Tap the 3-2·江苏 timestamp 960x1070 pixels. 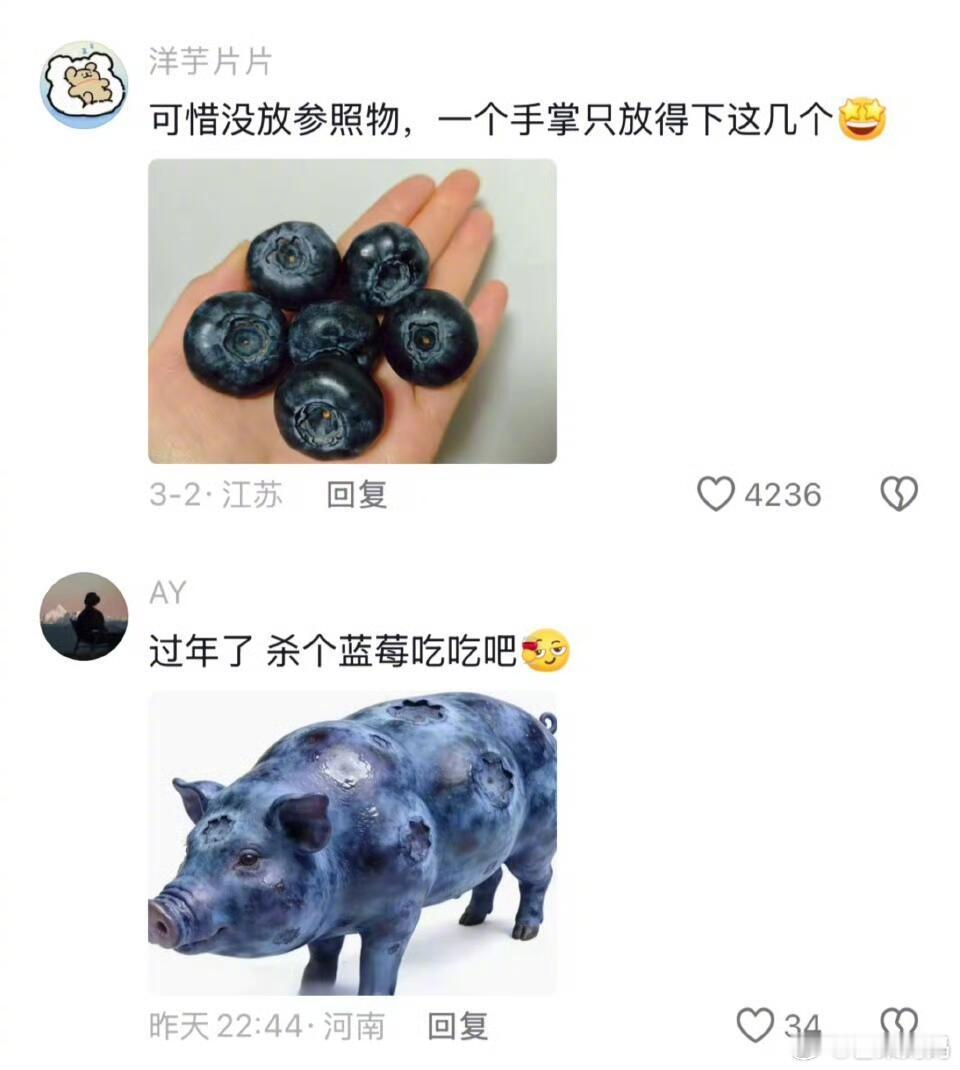pyautogui.click(x=215, y=493)
